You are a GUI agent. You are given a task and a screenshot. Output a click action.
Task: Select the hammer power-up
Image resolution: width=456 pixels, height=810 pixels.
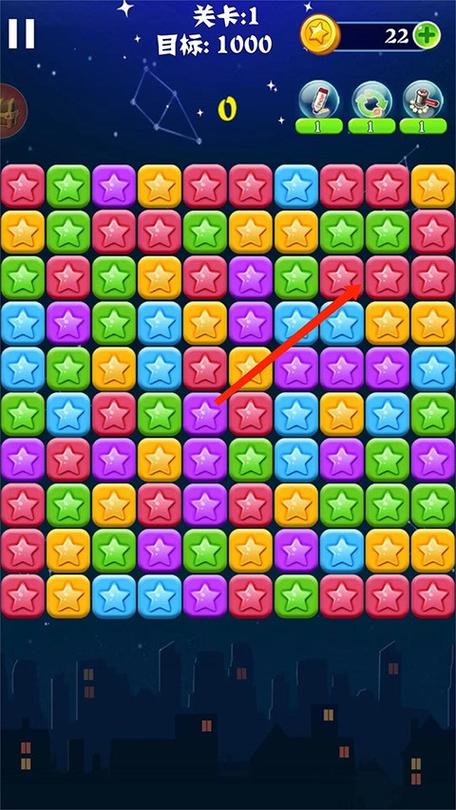[423, 100]
